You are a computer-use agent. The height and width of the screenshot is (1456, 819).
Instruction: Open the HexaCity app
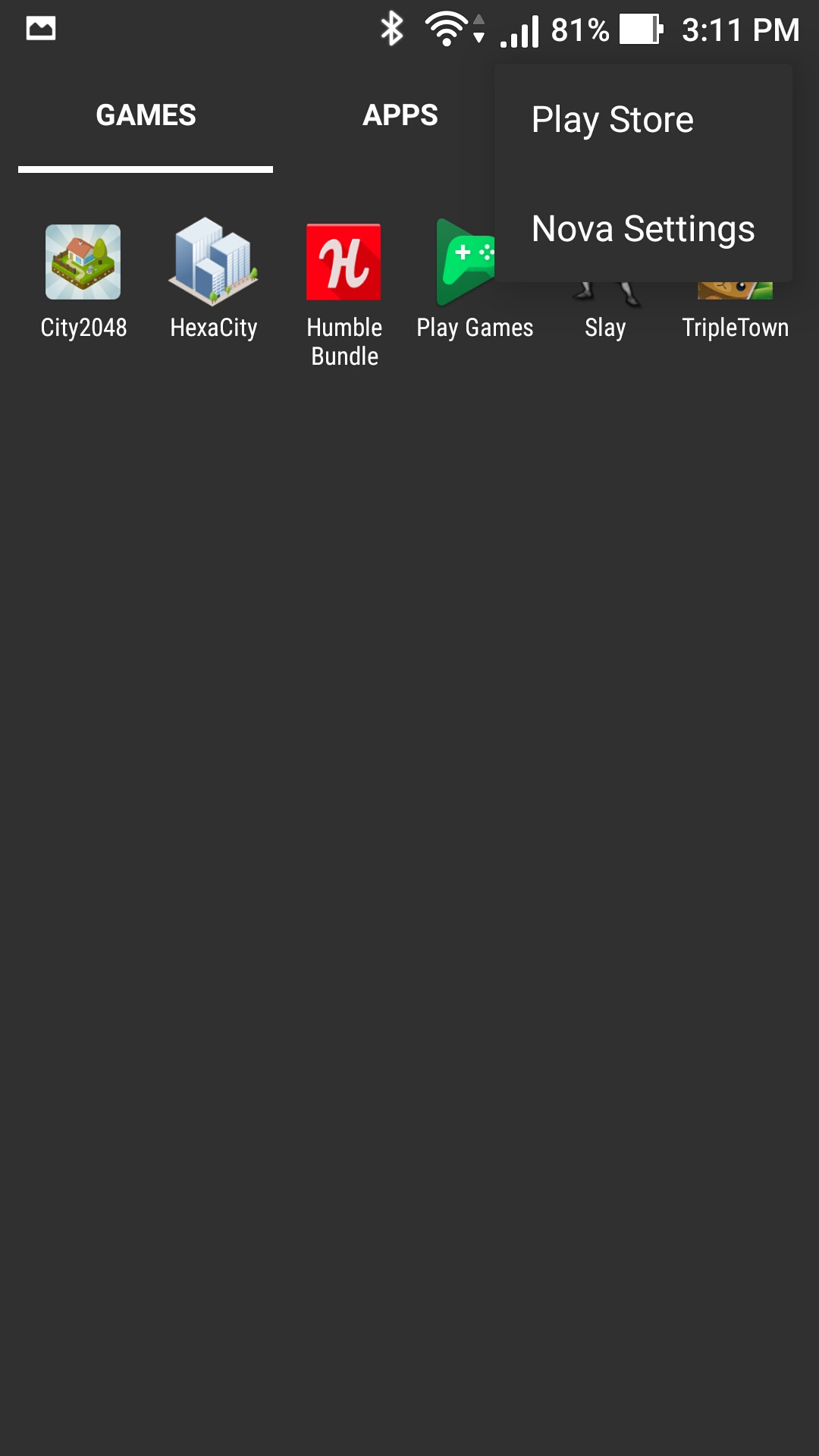coord(214,282)
